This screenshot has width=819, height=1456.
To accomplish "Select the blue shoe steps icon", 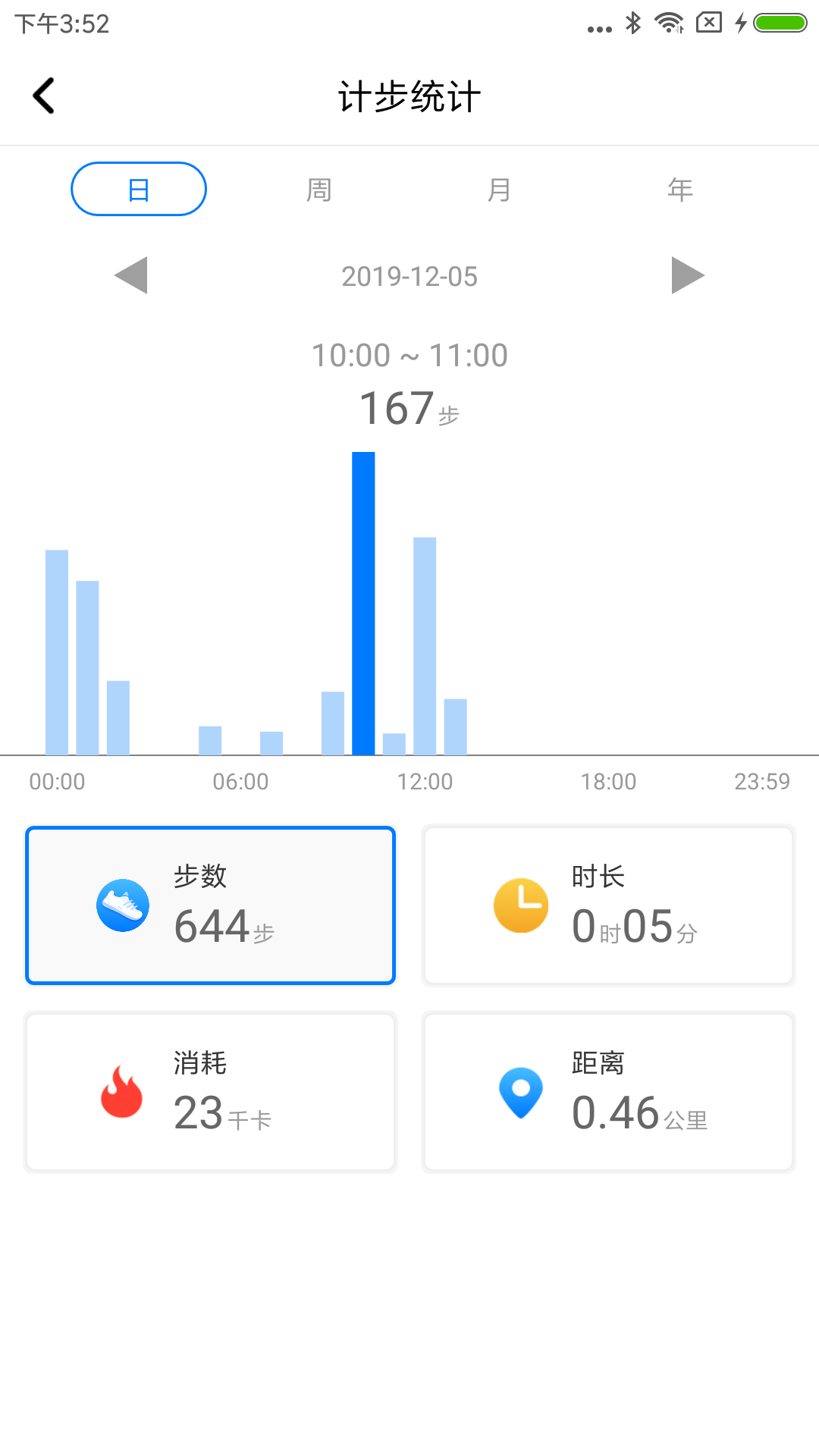I will (121, 905).
